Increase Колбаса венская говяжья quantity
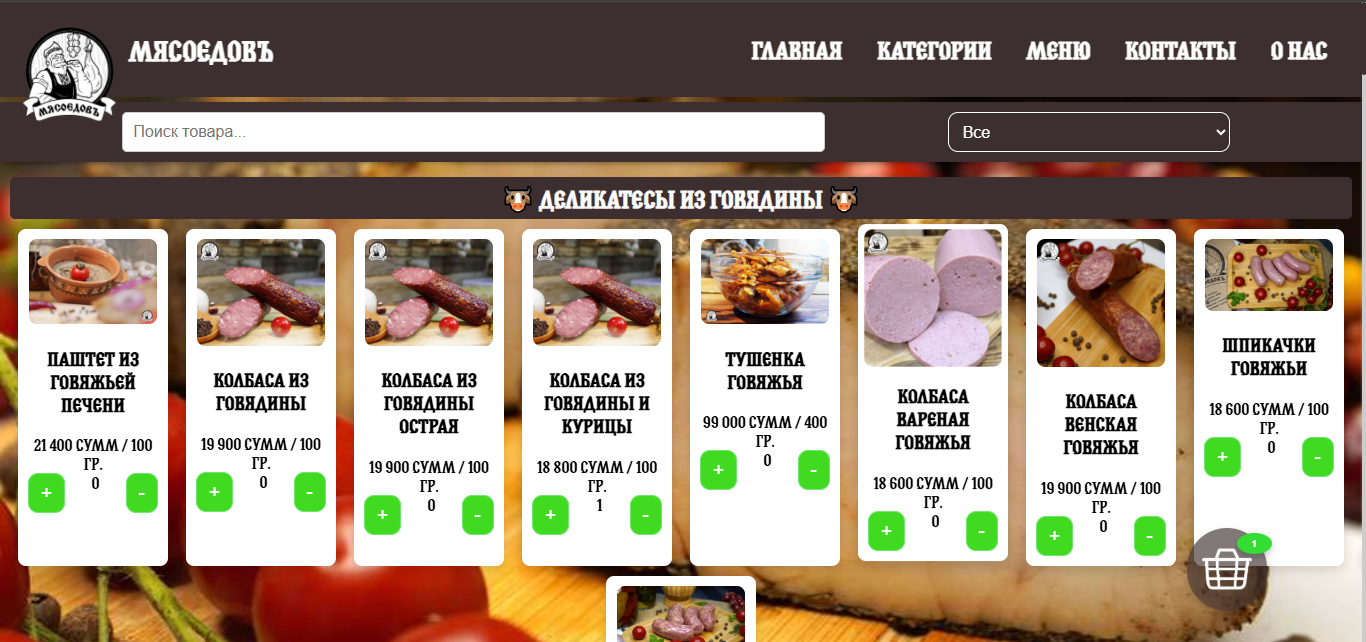The width and height of the screenshot is (1366, 642). pyautogui.click(x=1054, y=536)
